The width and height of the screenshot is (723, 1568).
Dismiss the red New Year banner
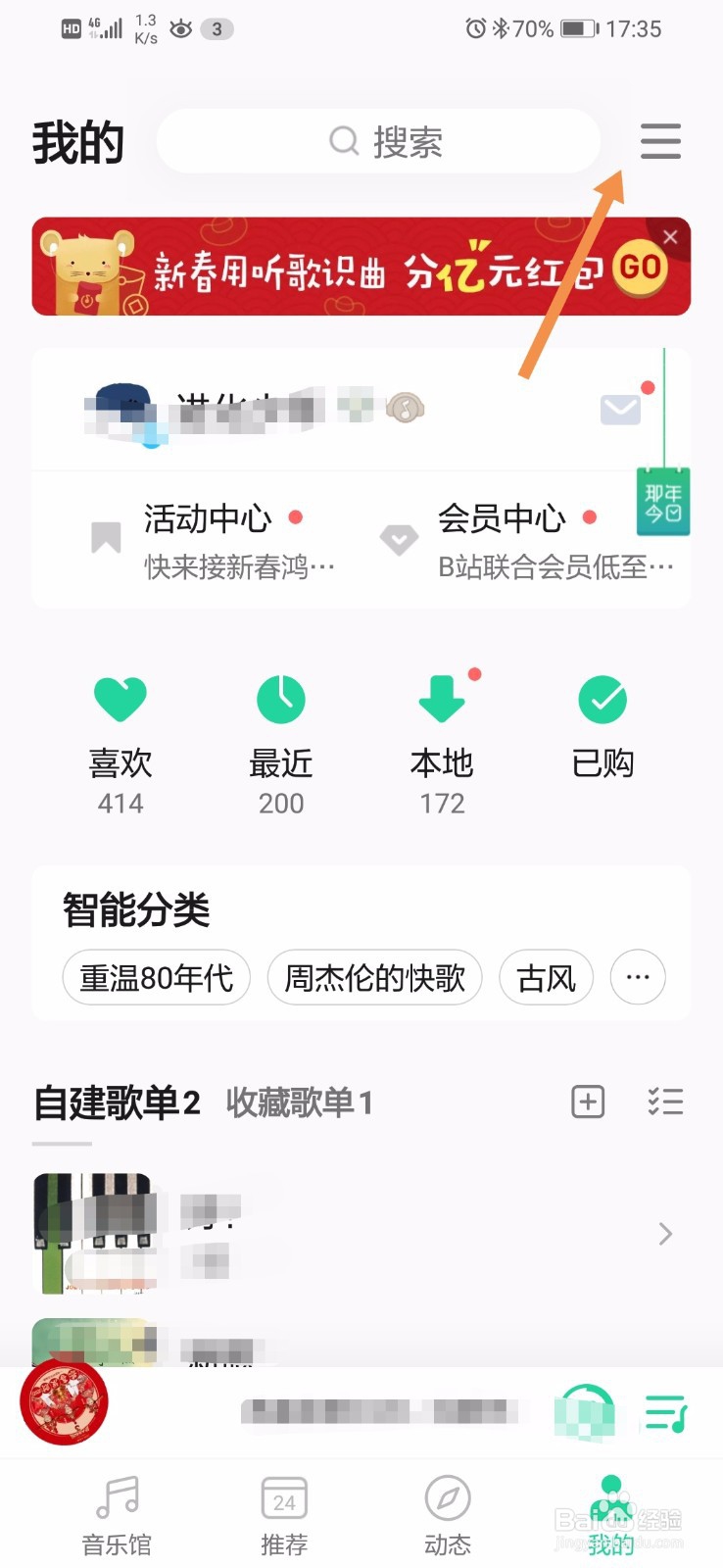(x=670, y=237)
